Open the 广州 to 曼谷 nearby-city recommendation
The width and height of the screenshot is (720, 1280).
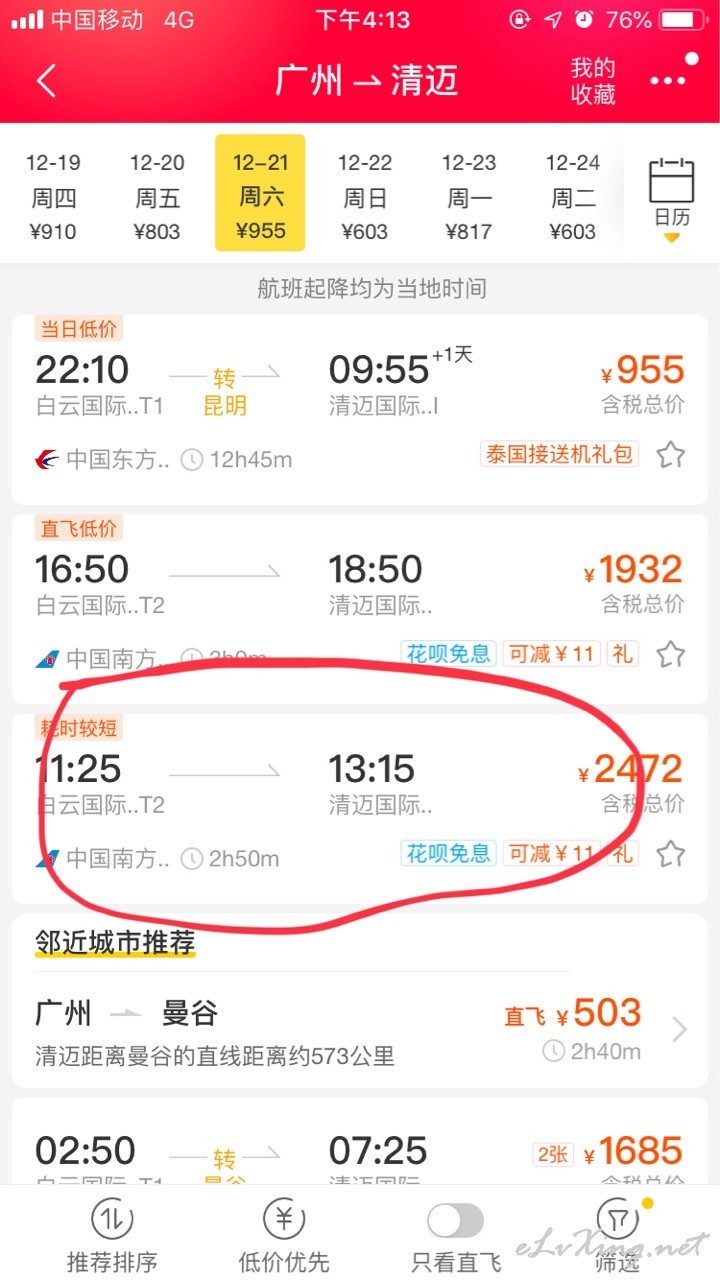(360, 1030)
